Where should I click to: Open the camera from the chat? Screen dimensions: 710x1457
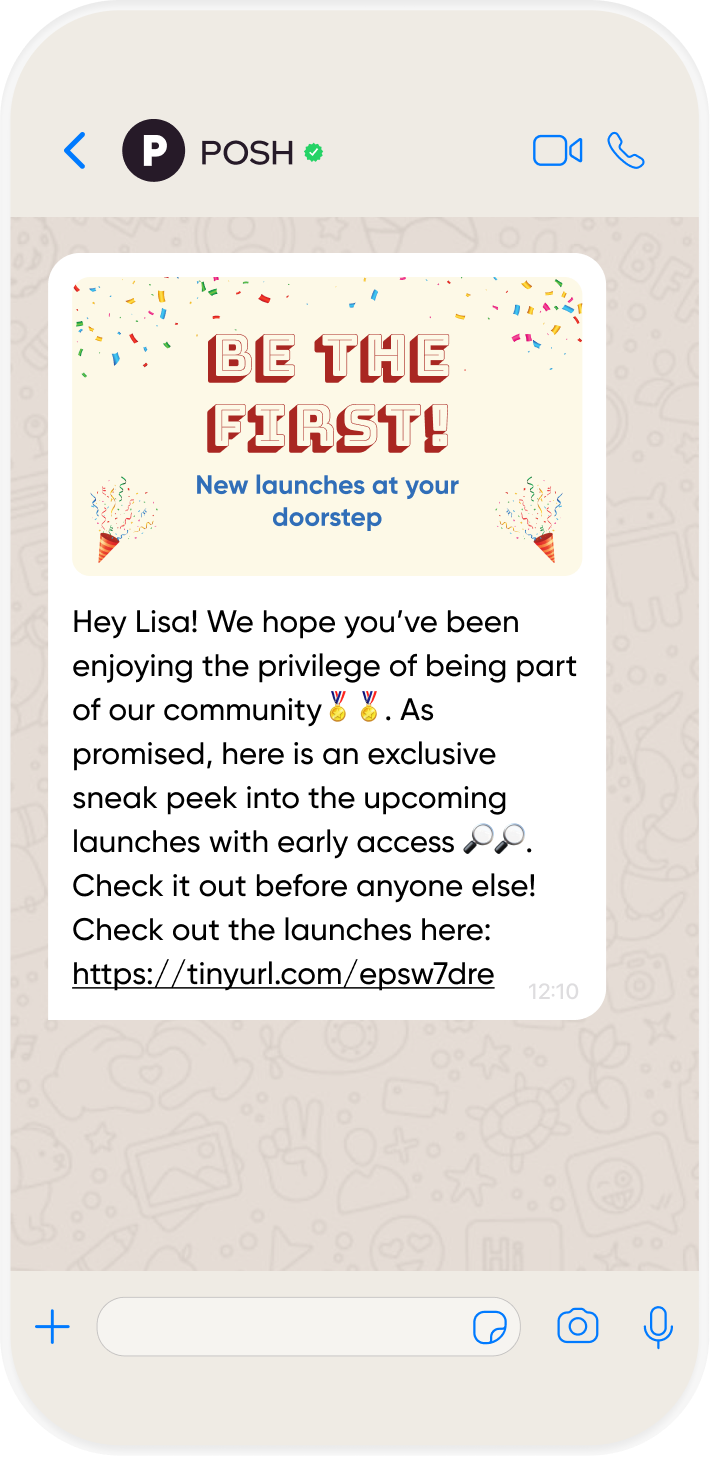[x=577, y=1327]
